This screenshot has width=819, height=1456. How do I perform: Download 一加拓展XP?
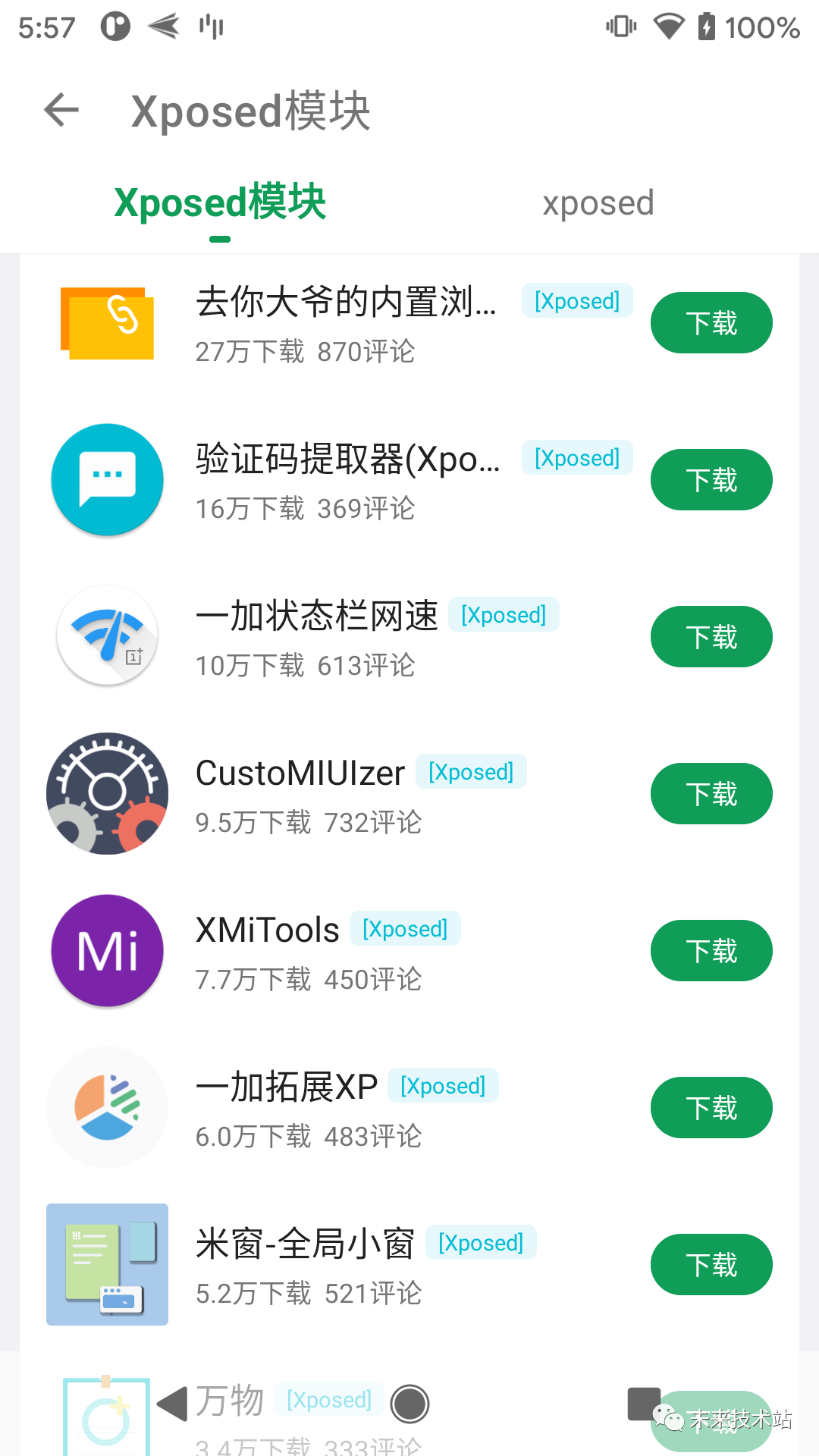711,1107
